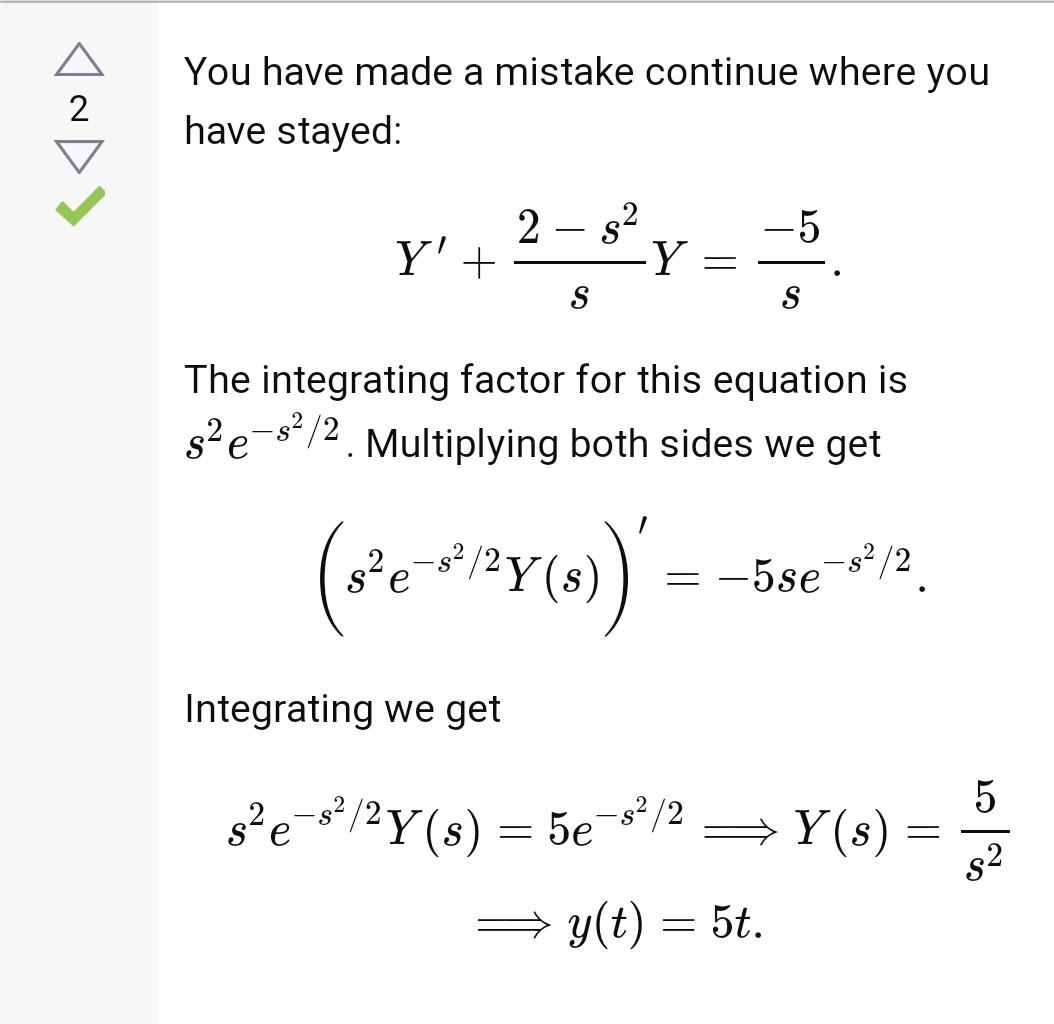Downvote this answer
1054x1024 pixels.
pos(79,155)
